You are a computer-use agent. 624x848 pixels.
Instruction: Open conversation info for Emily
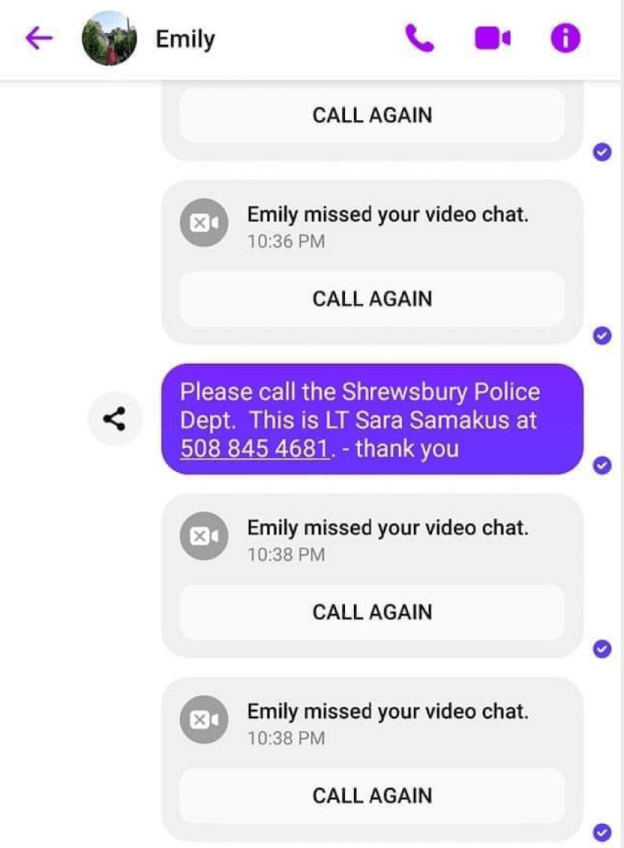coord(565,39)
